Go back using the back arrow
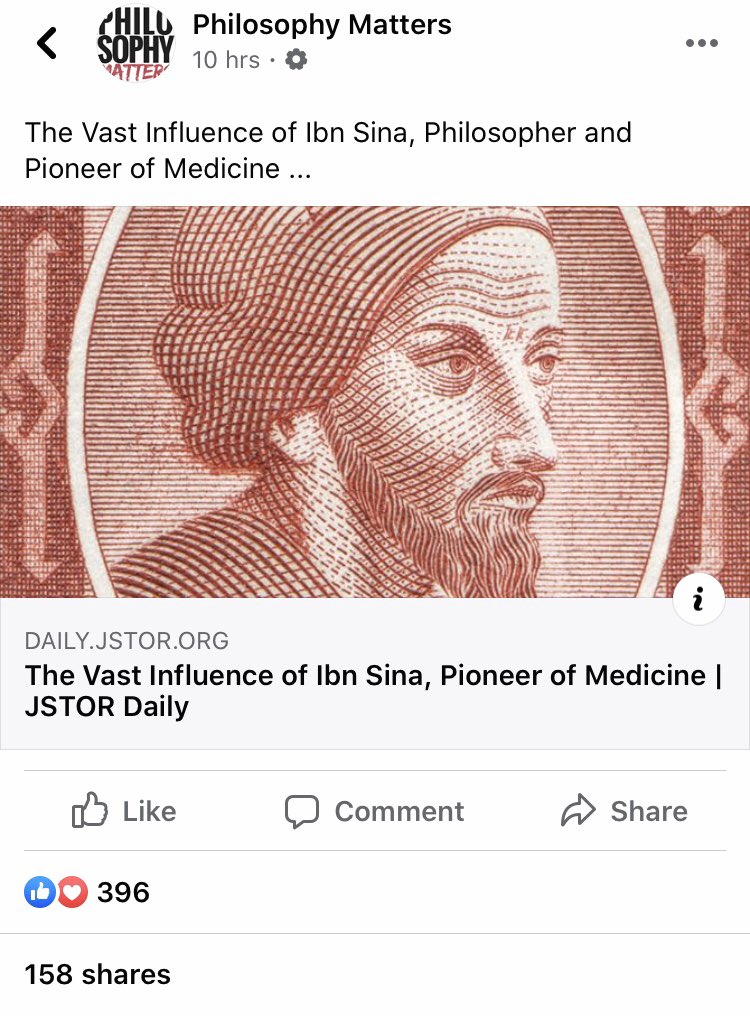750x1016 pixels. pyautogui.click(x=46, y=43)
